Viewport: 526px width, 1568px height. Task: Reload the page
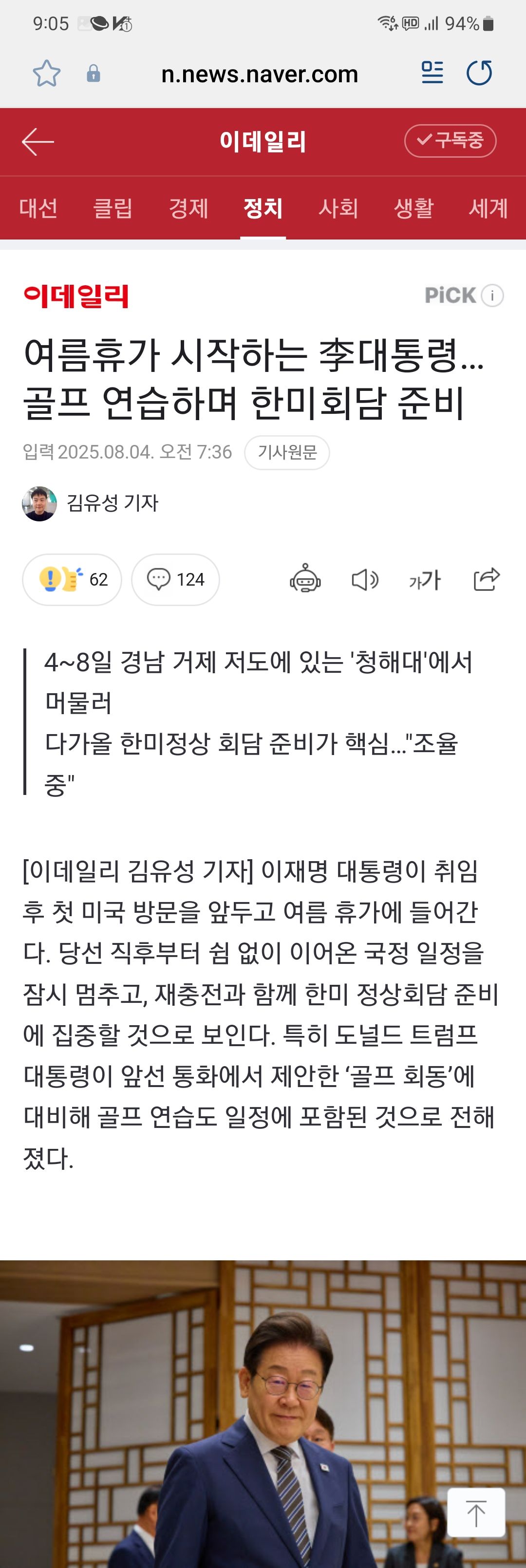[479, 73]
